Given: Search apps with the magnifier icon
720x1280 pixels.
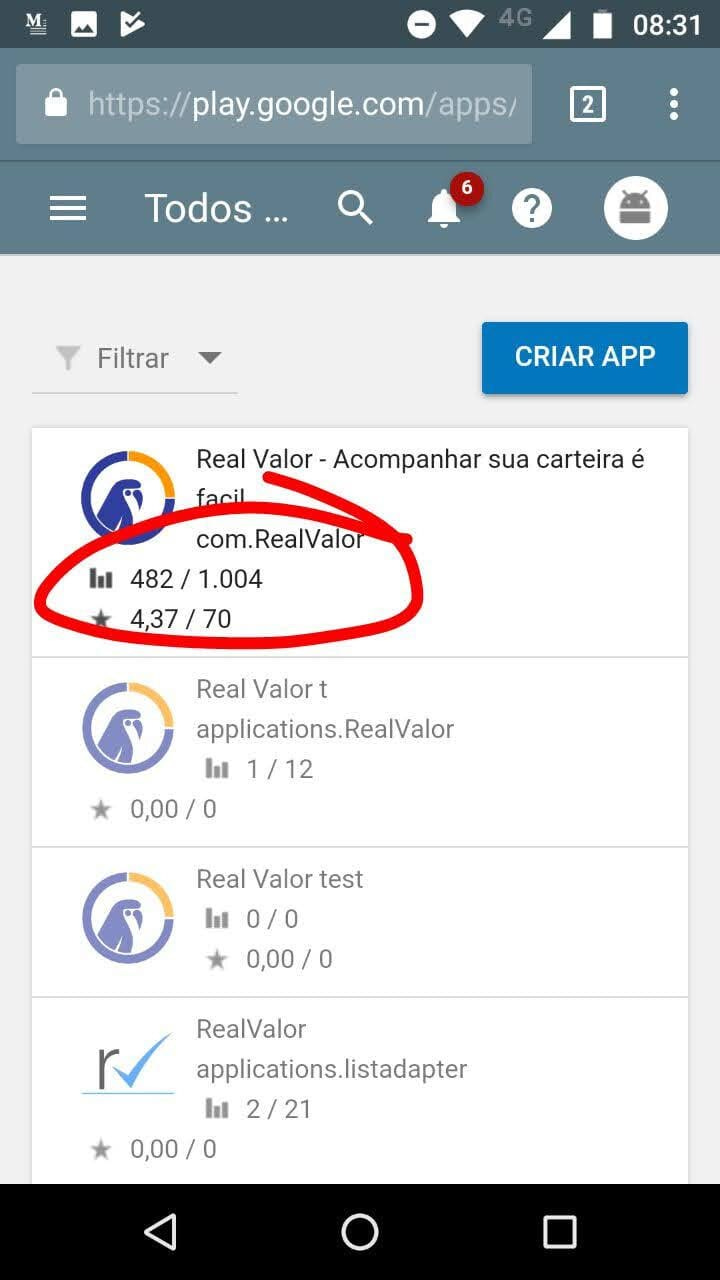Looking at the screenshot, I should (355, 208).
